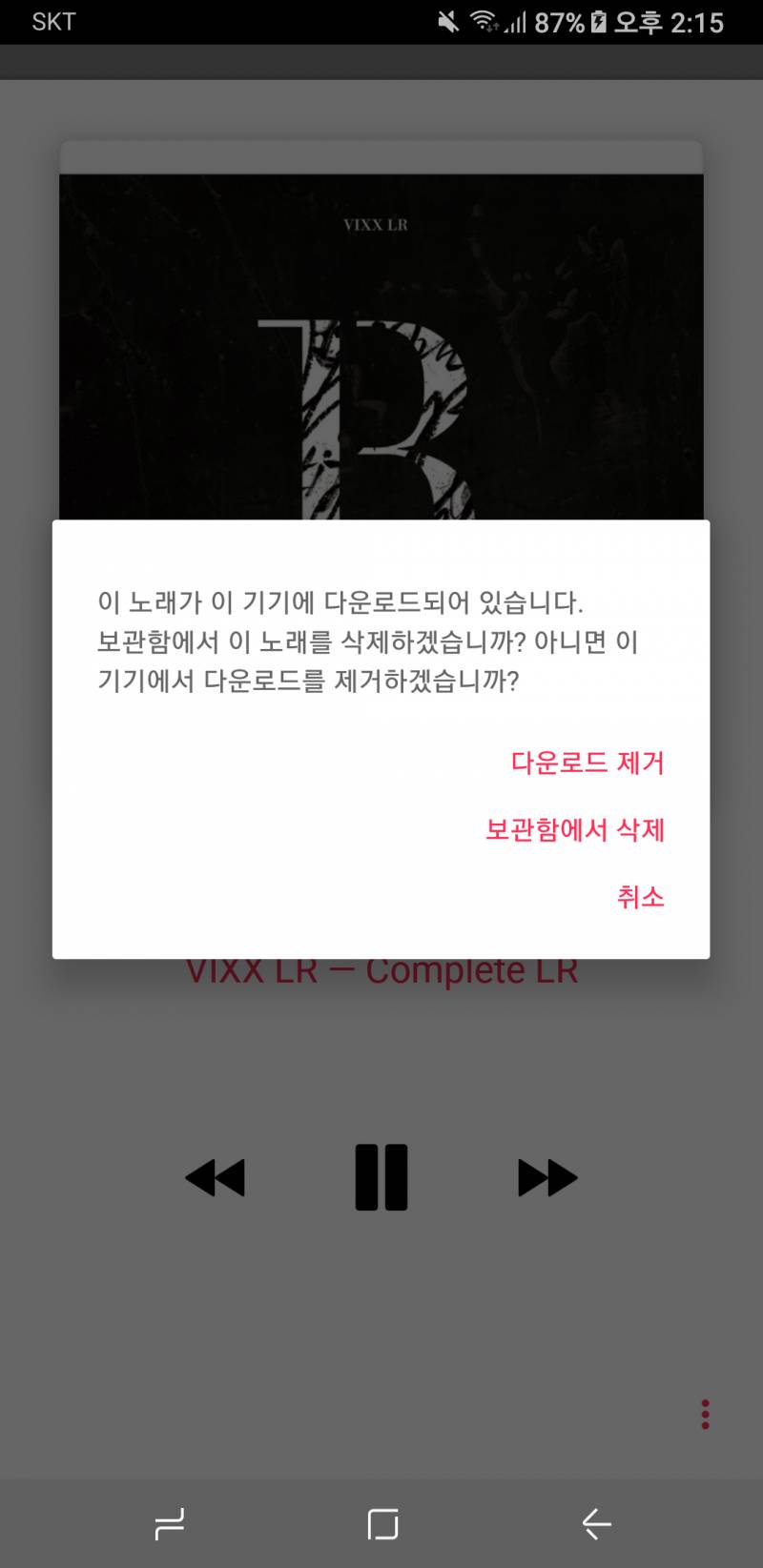
Task: Select 보관함에서 삭제 to delete from library
Action: (576, 830)
